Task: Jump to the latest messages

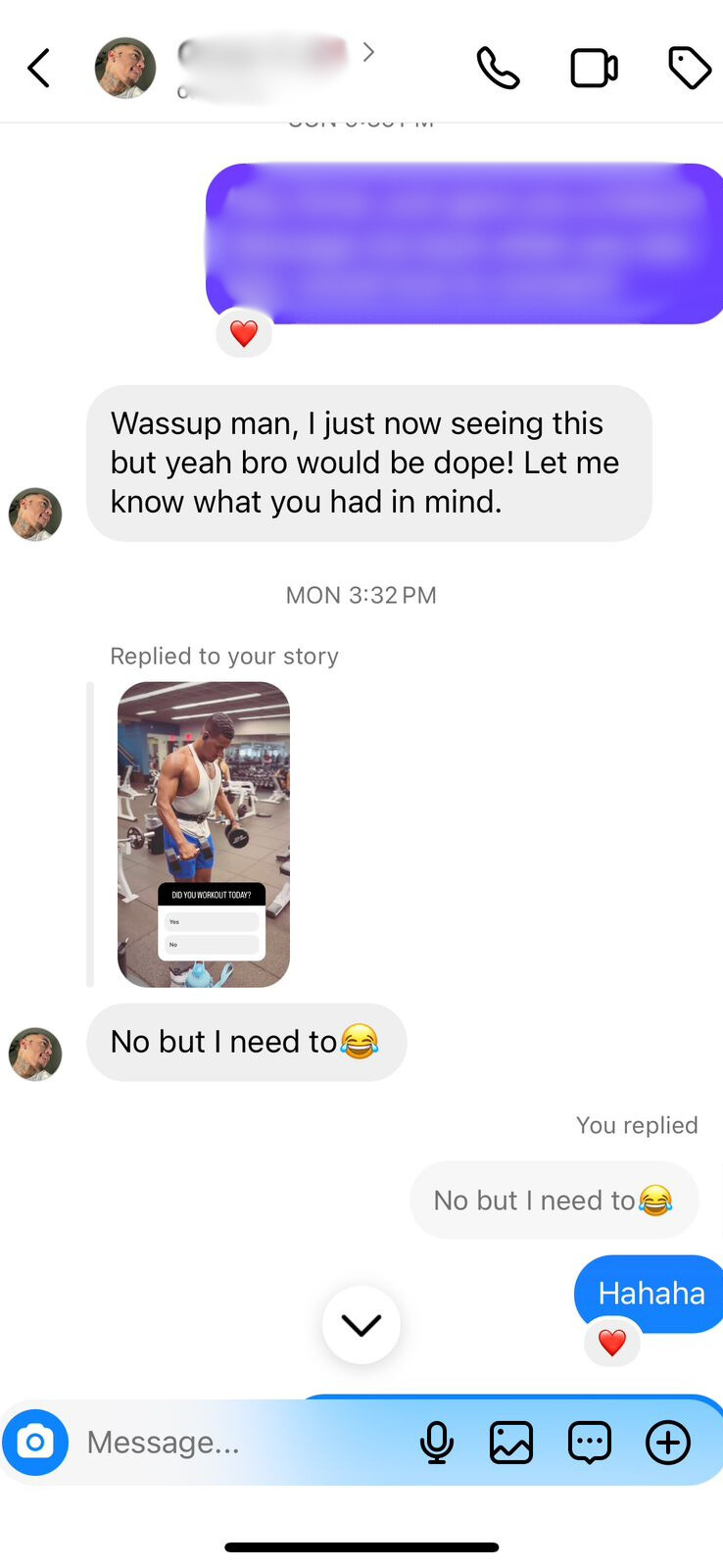Action: click(361, 1325)
